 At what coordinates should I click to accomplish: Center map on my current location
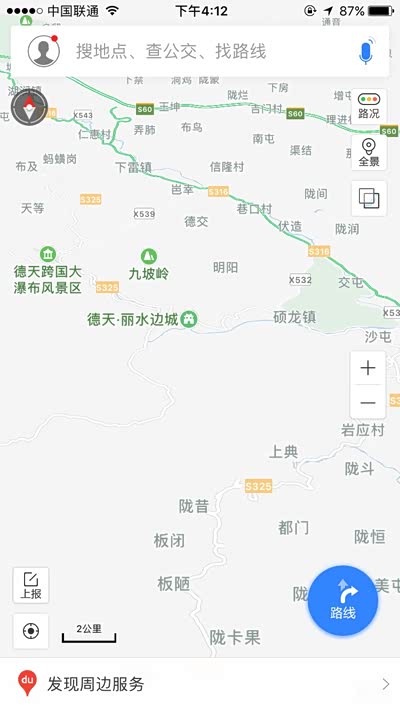tap(31, 631)
